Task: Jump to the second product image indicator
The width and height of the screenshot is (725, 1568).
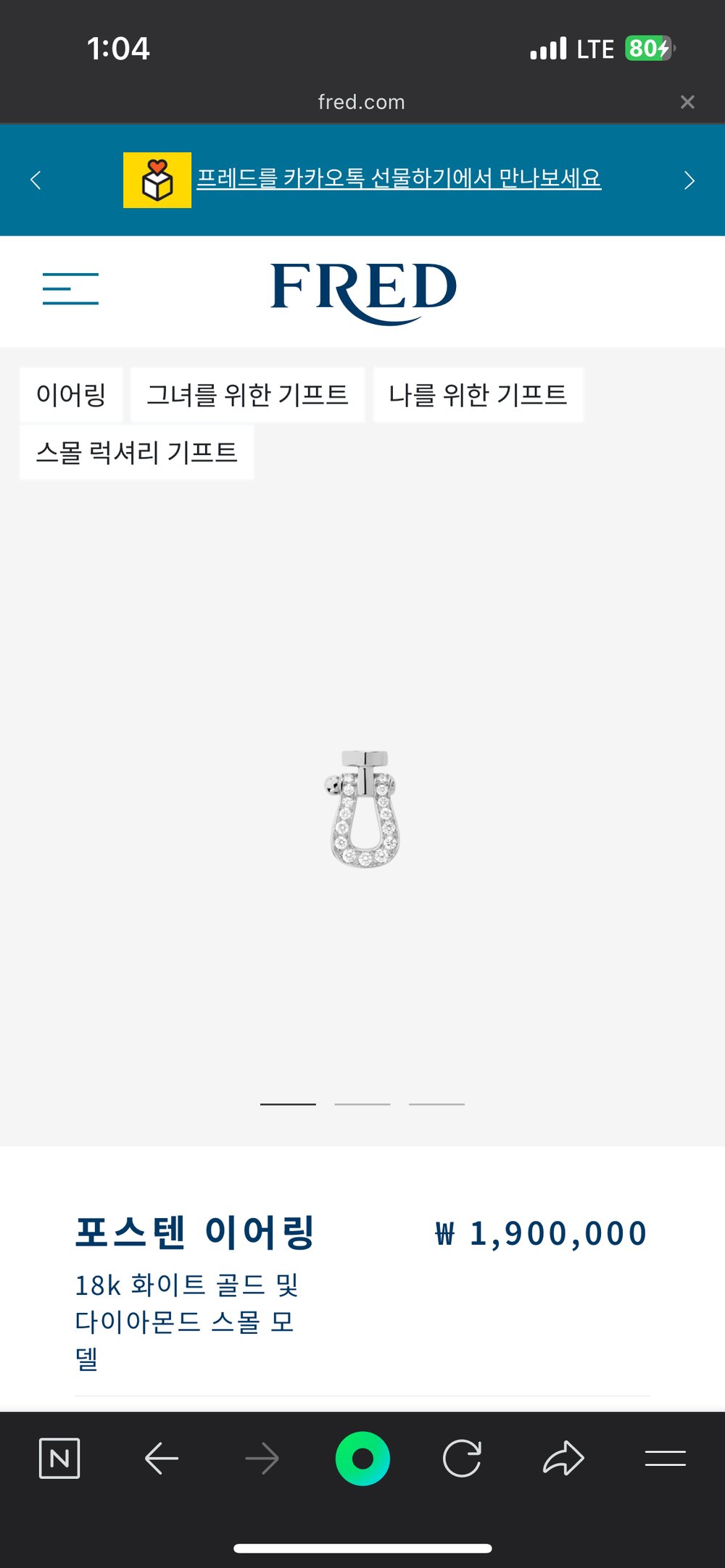Action: (362, 1104)
